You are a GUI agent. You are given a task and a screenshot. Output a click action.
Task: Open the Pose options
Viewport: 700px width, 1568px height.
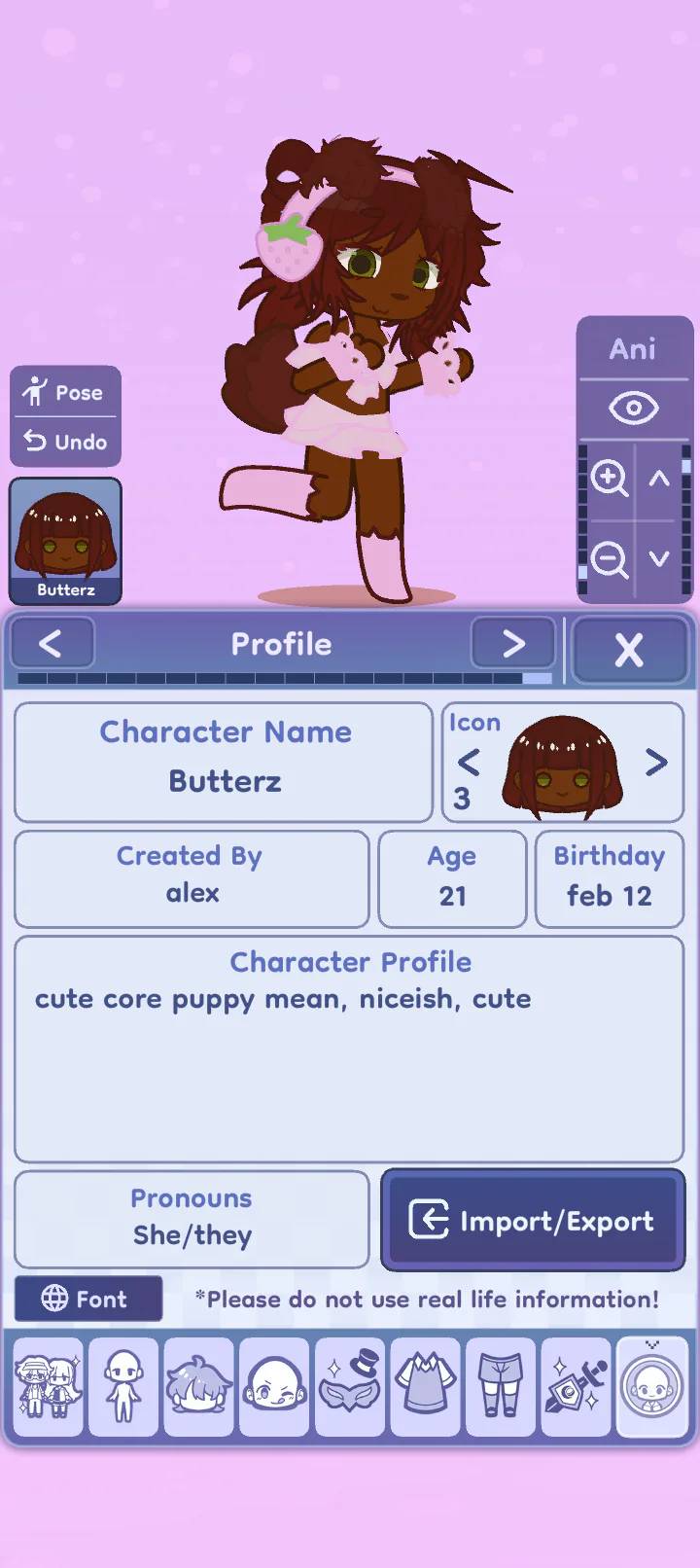65,392
